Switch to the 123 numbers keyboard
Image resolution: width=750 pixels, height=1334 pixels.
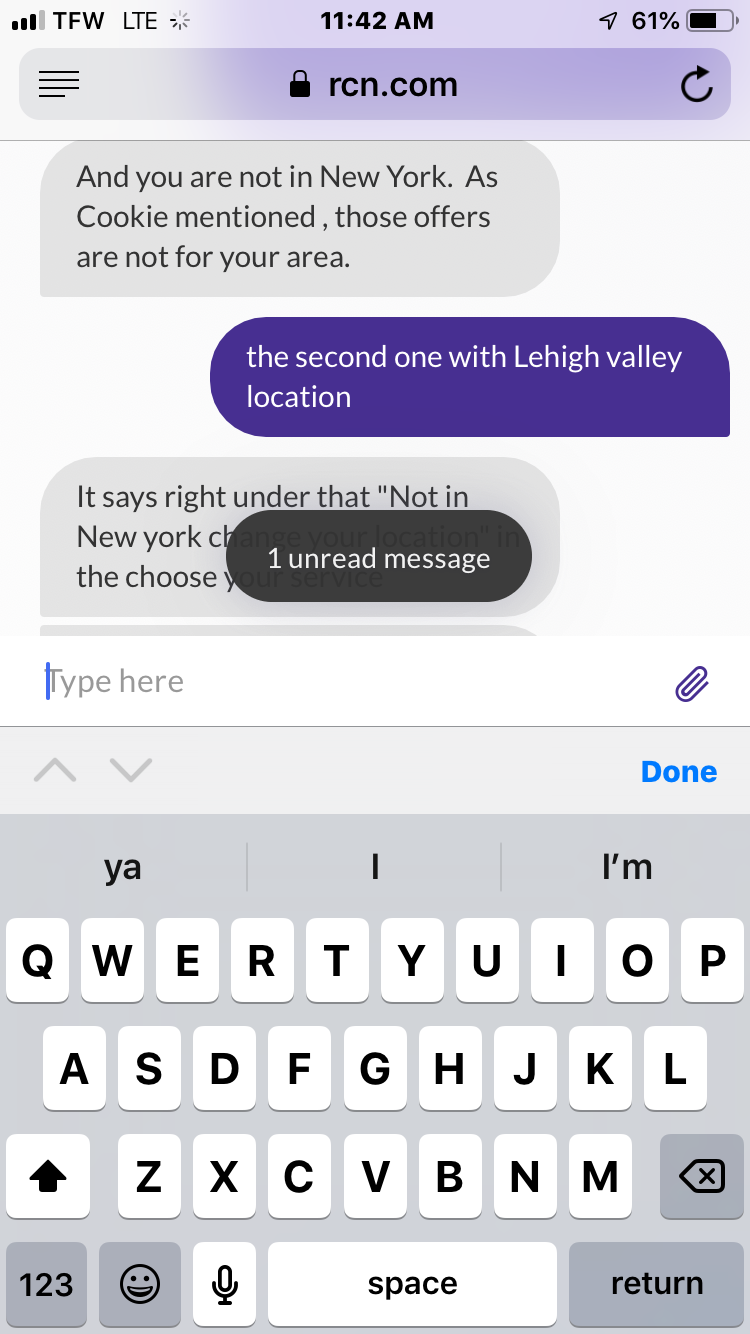[x=46, y=1284]
